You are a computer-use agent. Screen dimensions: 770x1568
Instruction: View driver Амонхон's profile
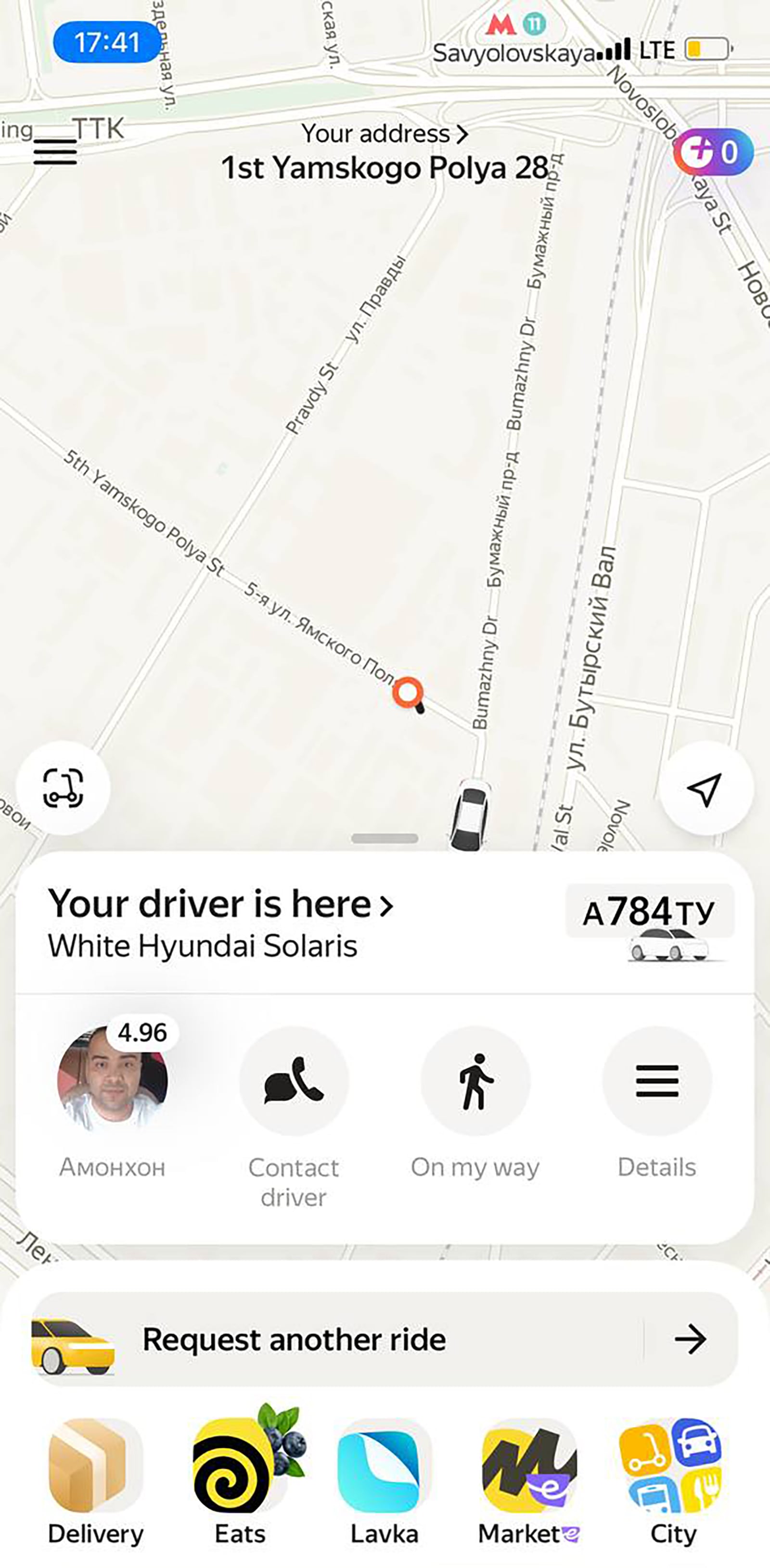[112, 1080]
